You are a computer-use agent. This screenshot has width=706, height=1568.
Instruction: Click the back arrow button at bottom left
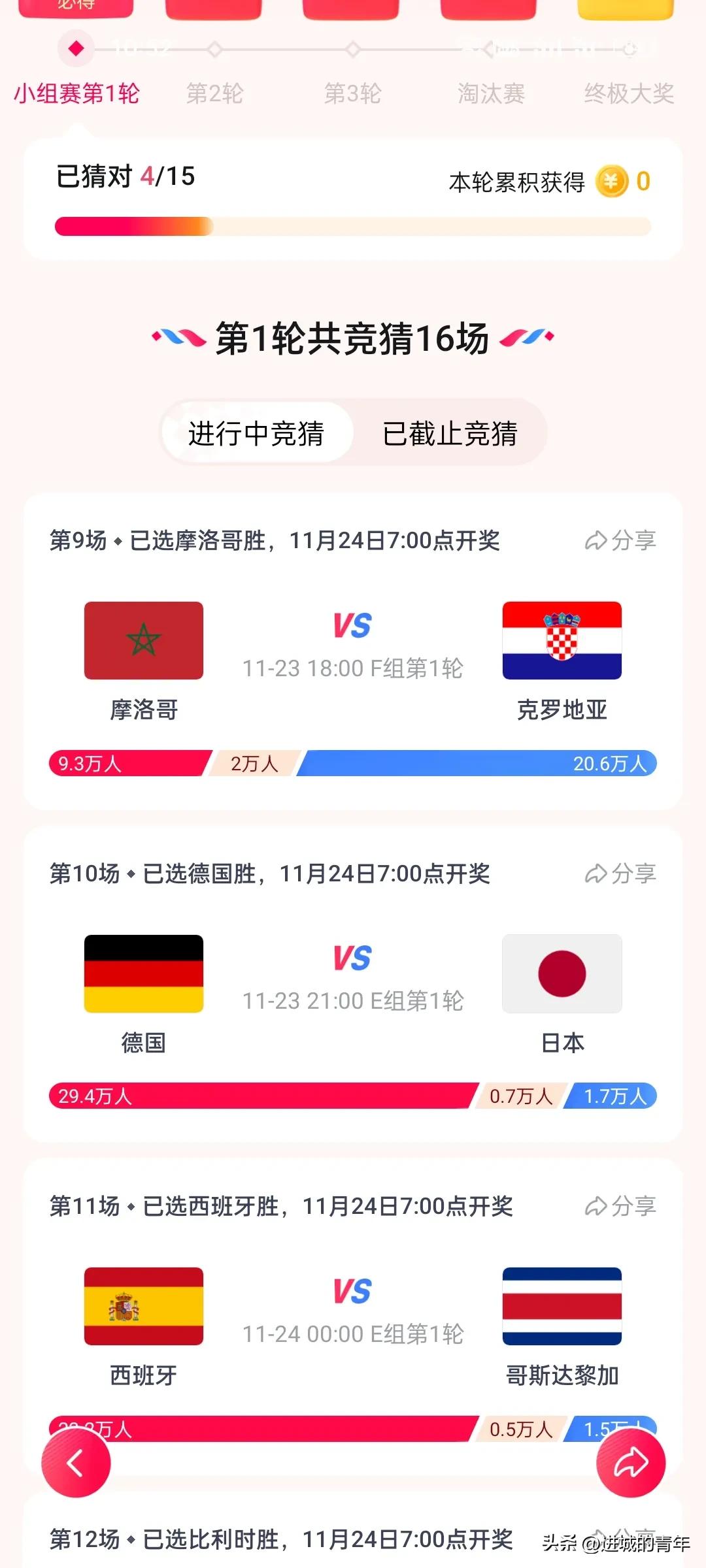[75, 1463]
